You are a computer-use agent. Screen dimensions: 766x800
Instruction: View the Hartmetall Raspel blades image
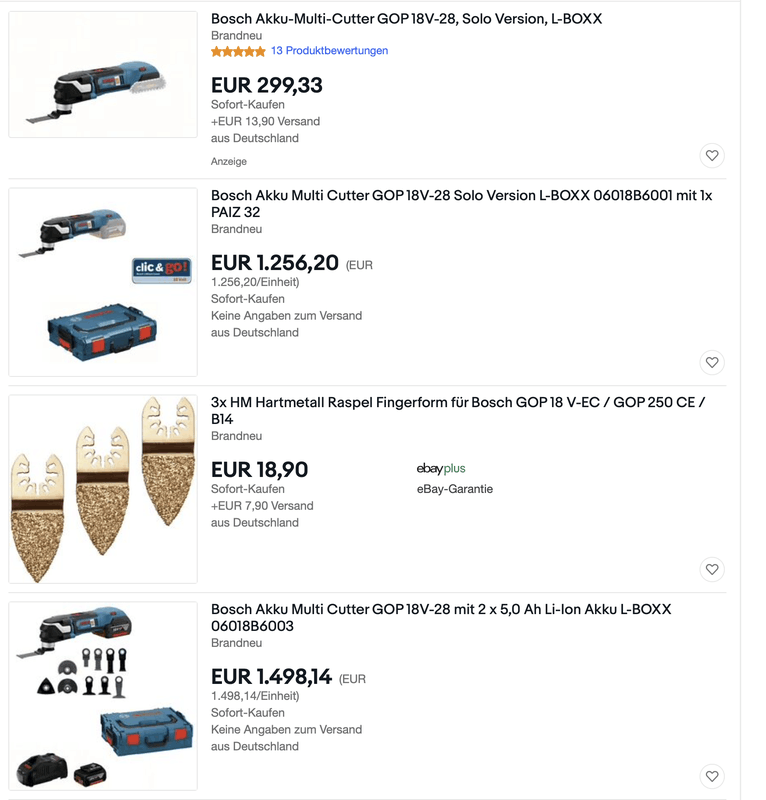point(103,489)
